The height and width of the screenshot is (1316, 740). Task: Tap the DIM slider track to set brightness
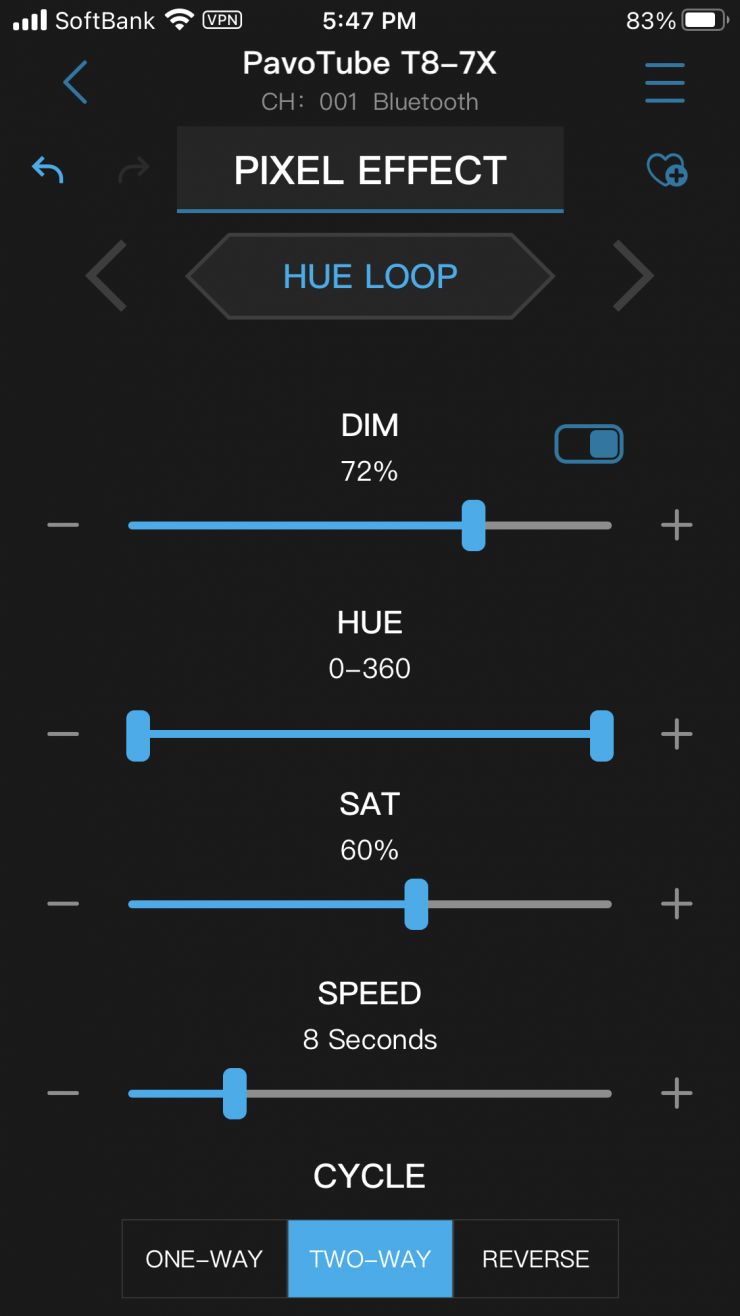coord(300,525)
